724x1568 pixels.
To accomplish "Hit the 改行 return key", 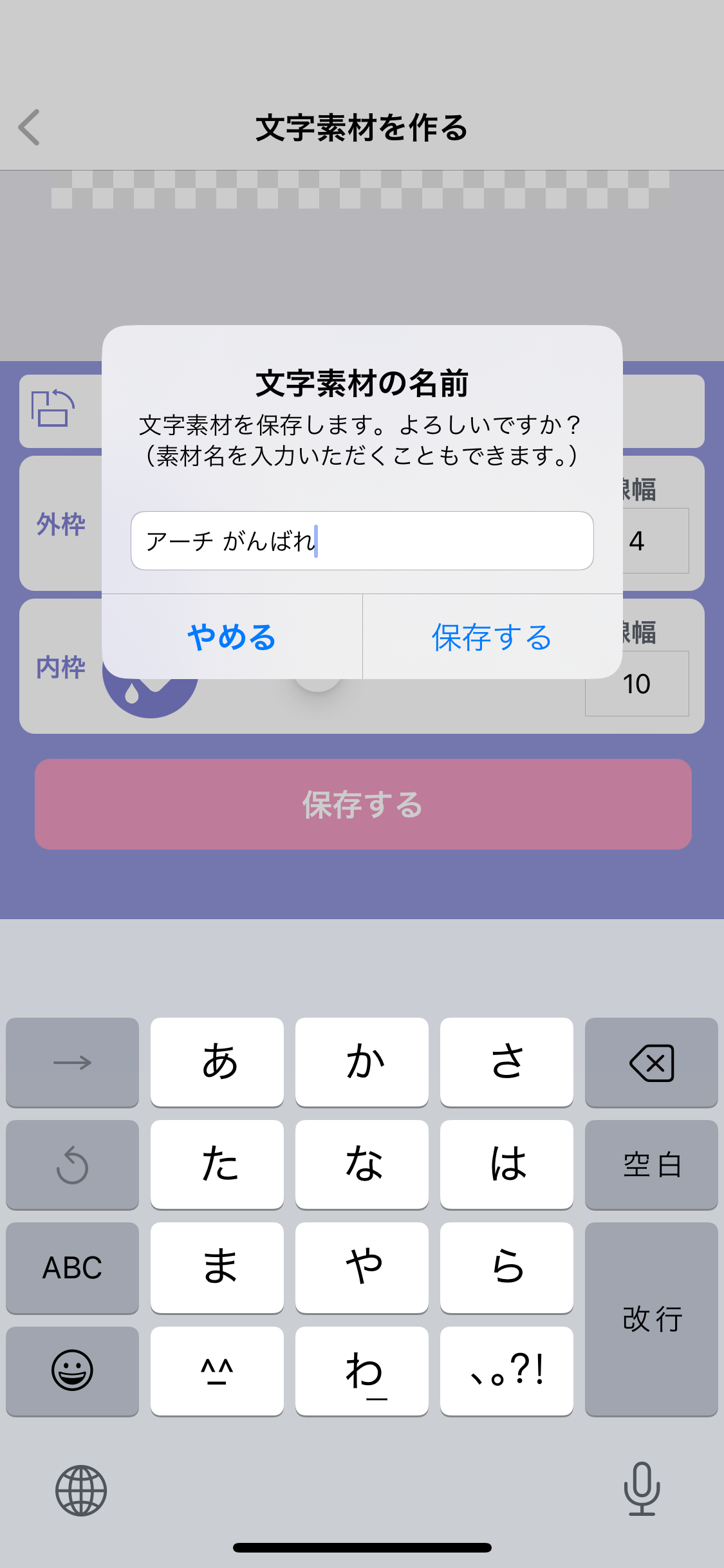I will [x=651, y=1320].
